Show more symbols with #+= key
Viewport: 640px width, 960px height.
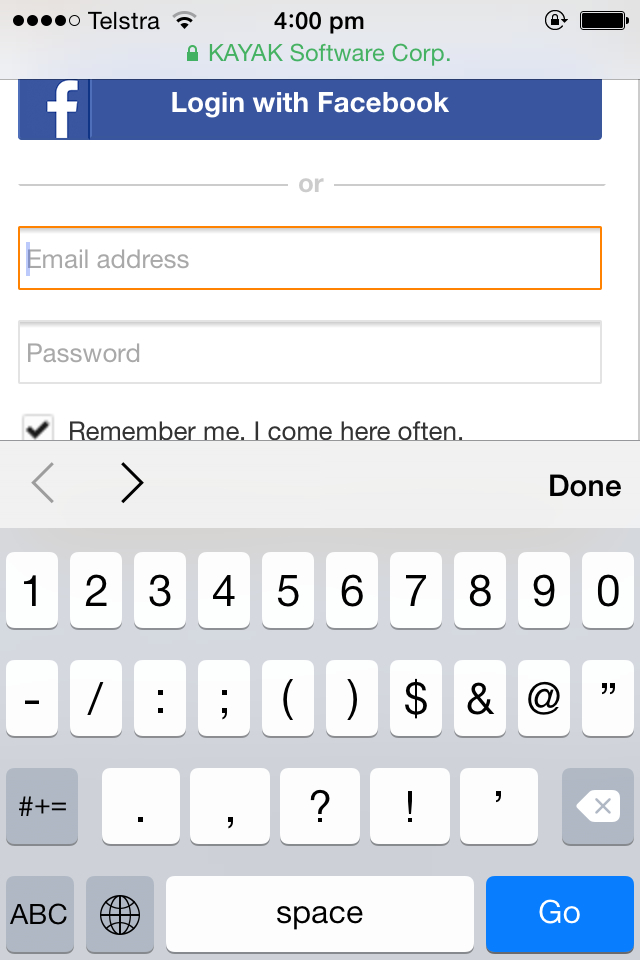pos(42,806)
